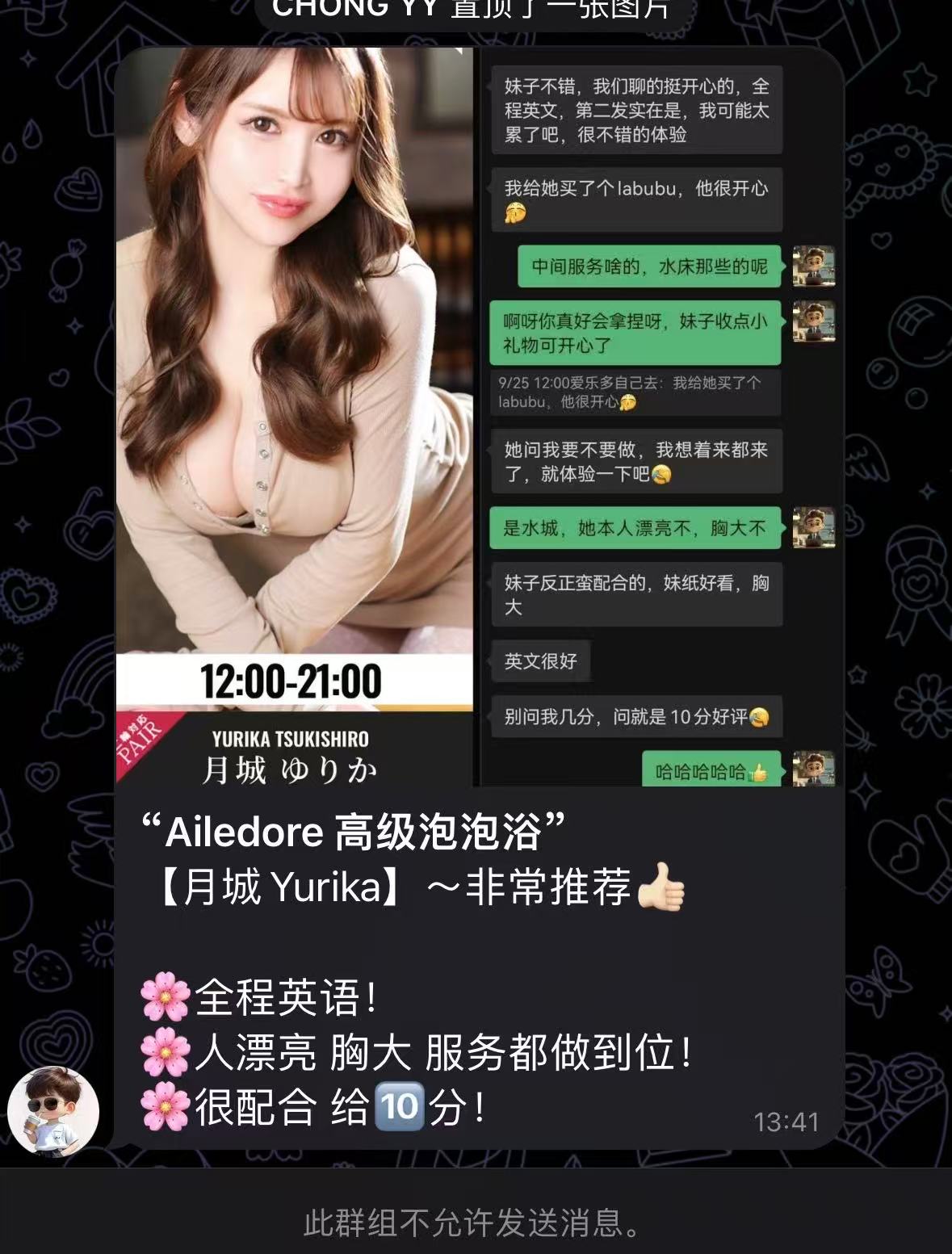
Task: Tap the 😂 emoji in "10分好评" message
Action: (757, 716)
